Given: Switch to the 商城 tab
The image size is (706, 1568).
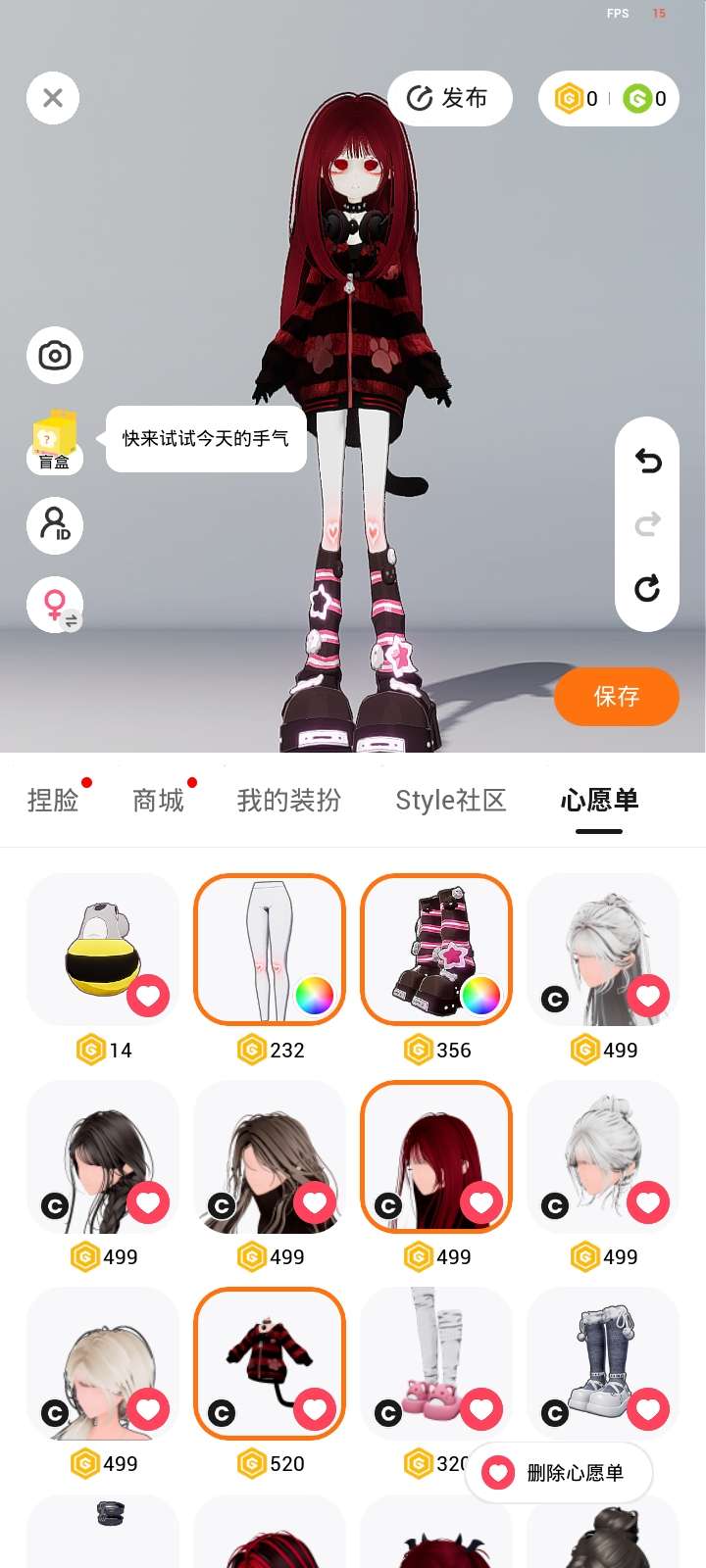Looking at the screenshot, I should point(158,801).
